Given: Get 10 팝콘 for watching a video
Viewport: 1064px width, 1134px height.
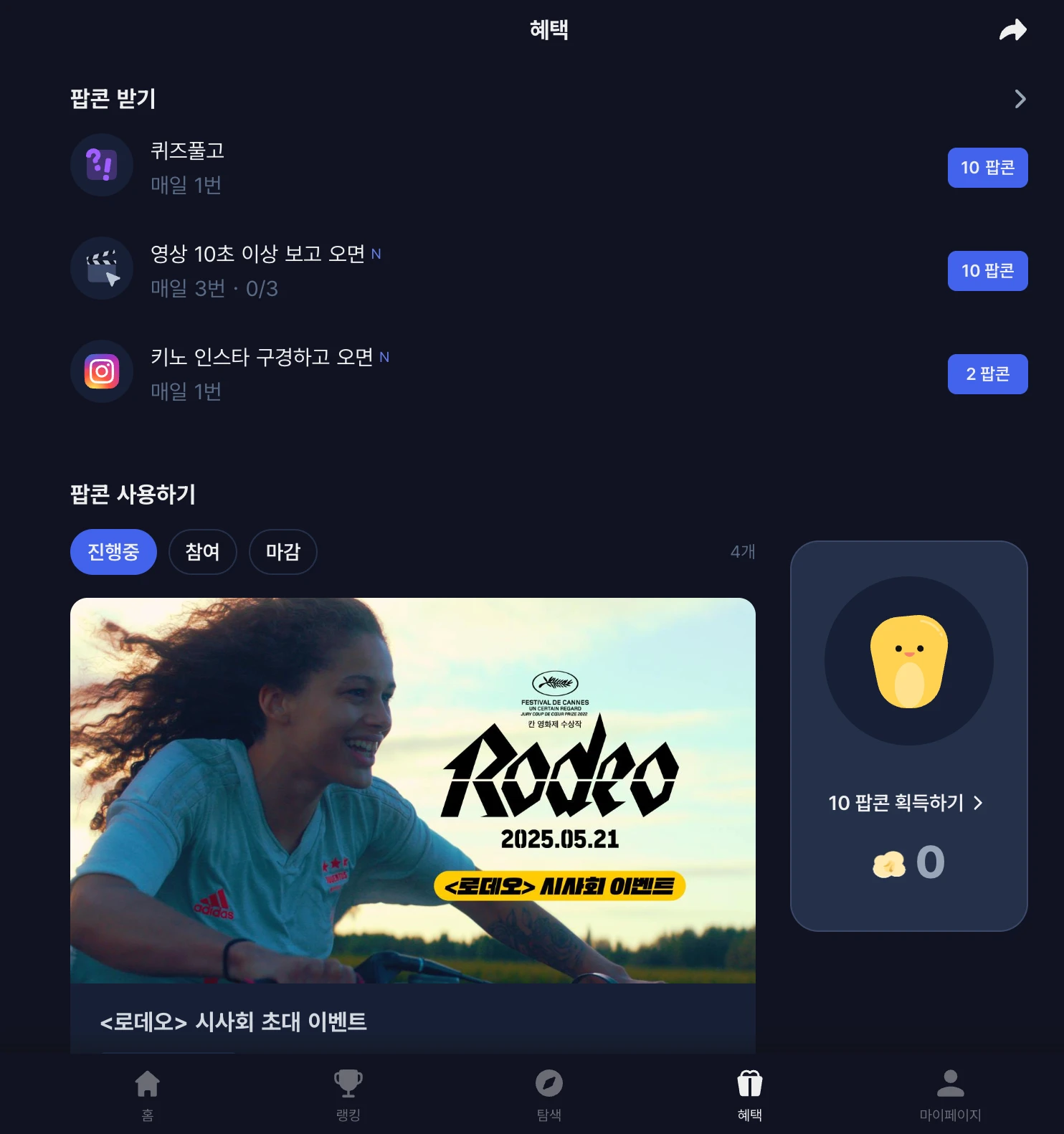Looking at the screenshot, I should coord(987,271).
